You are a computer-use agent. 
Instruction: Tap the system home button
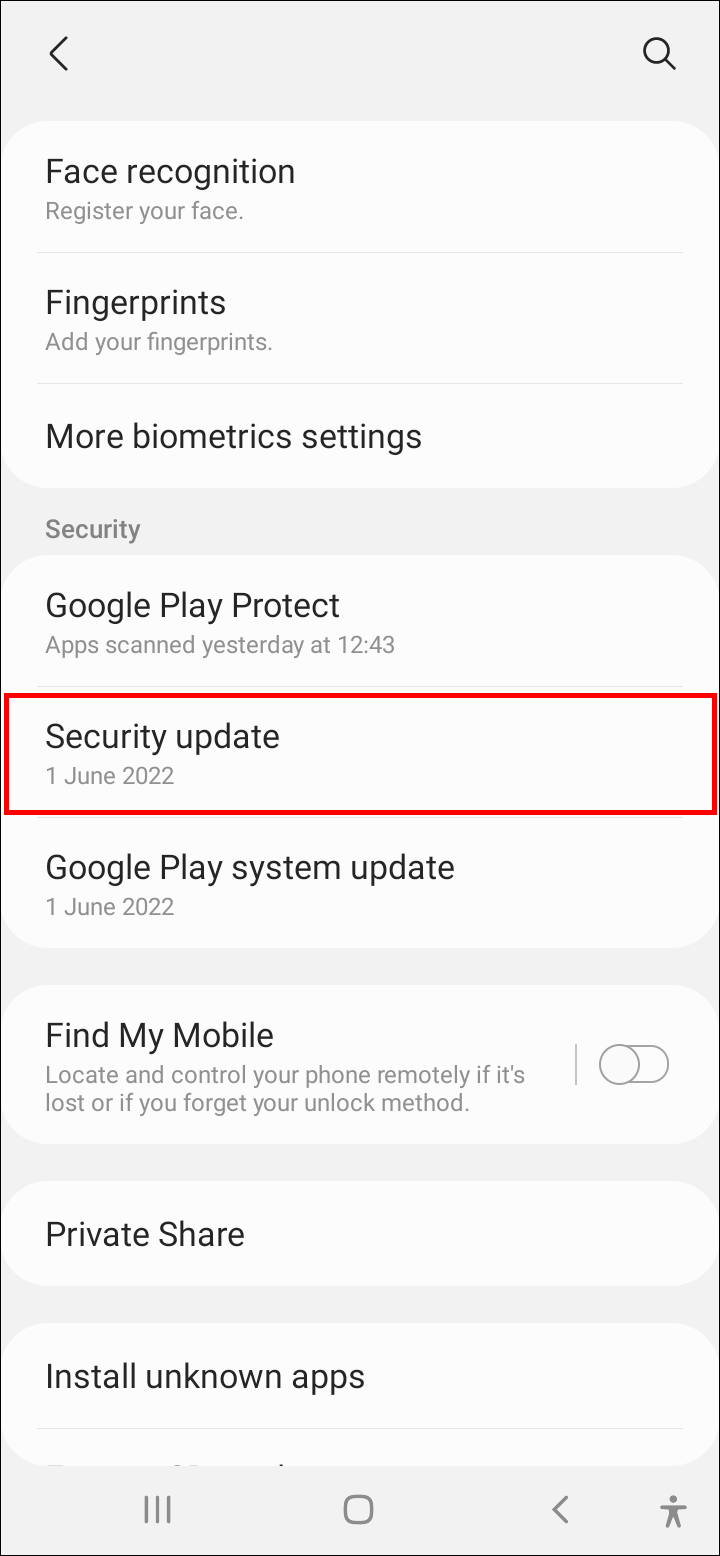pos(358,1509)
